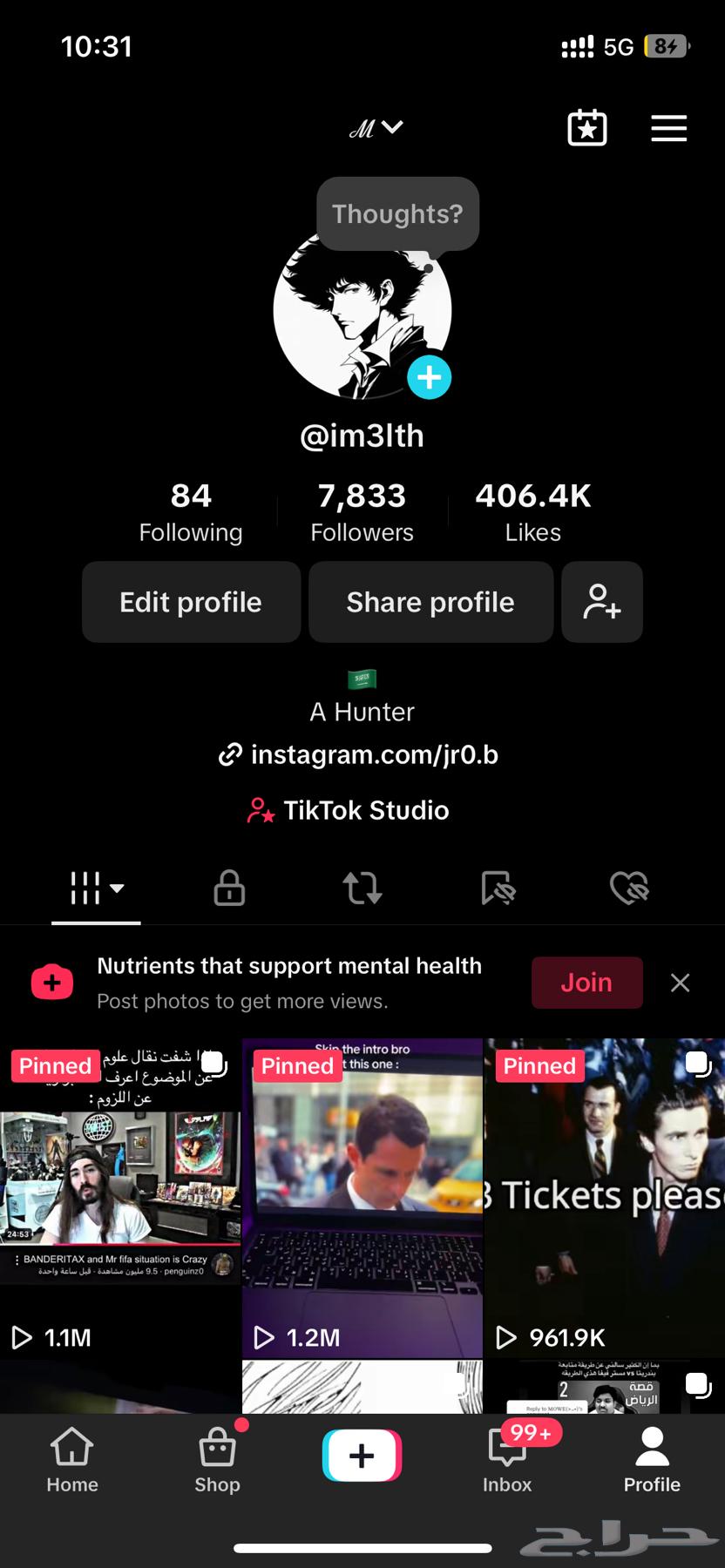Tap Share profile
725x1568 pixels.
430,602
